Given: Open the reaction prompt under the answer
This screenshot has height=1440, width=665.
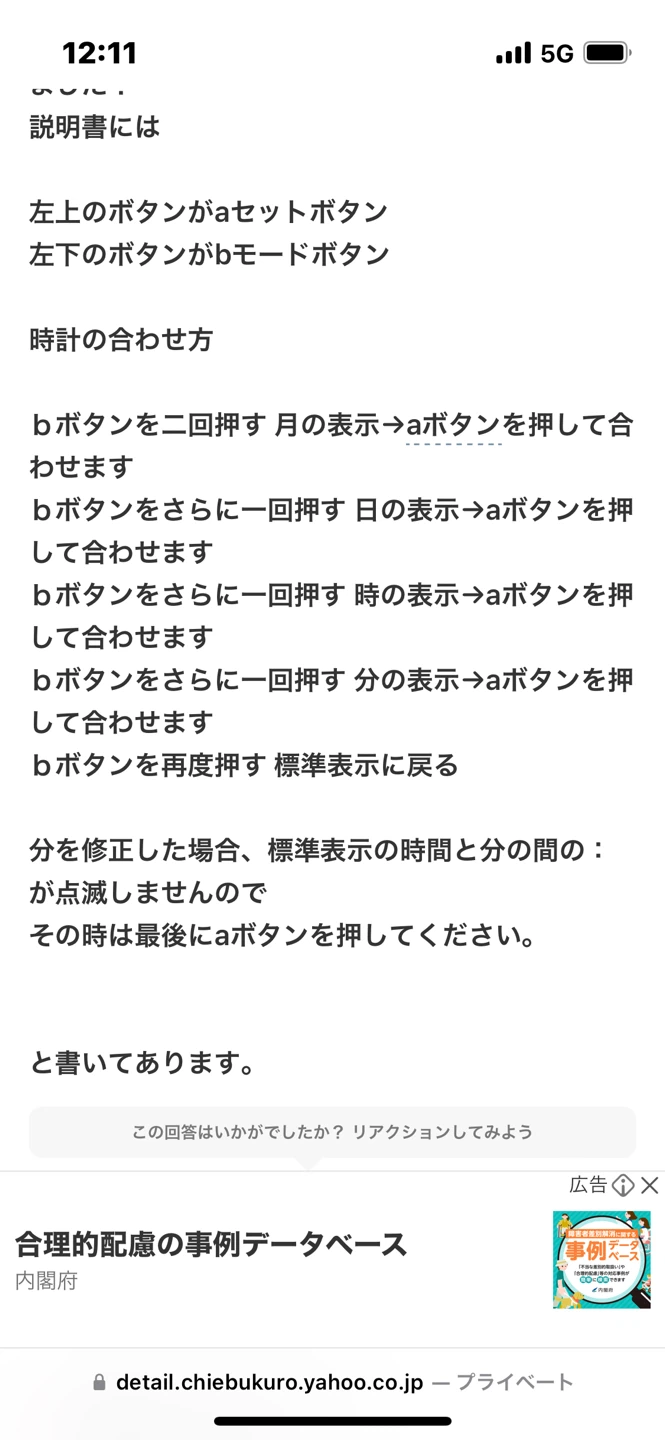Looking at the screenshot, I should pyautogui.click(x=332, y=1132).
